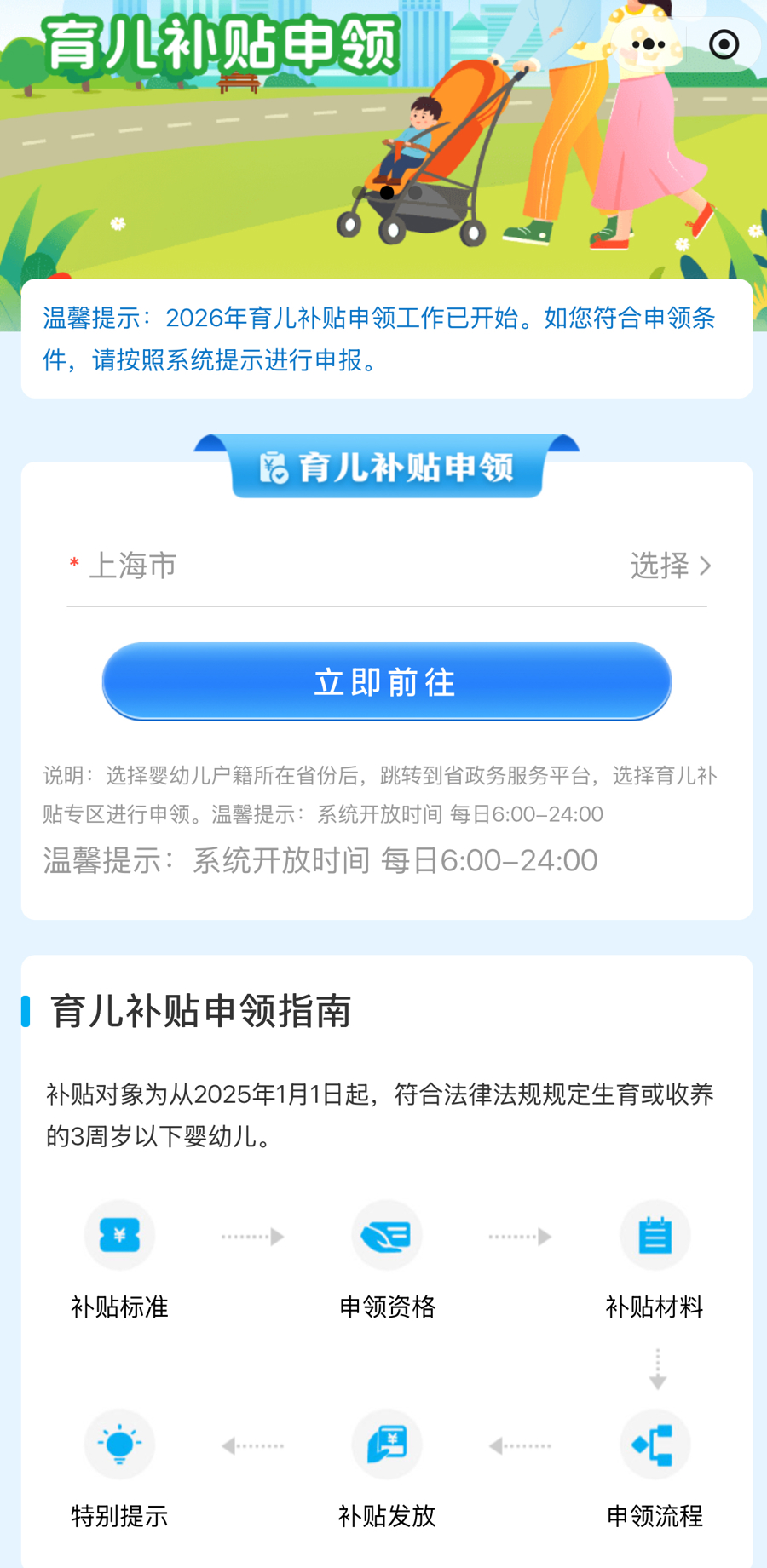The image size is (767, 1568).
Task: Click the coin badge on the 育儿补贴申领 ribbon
Action: tap(271, 467)
